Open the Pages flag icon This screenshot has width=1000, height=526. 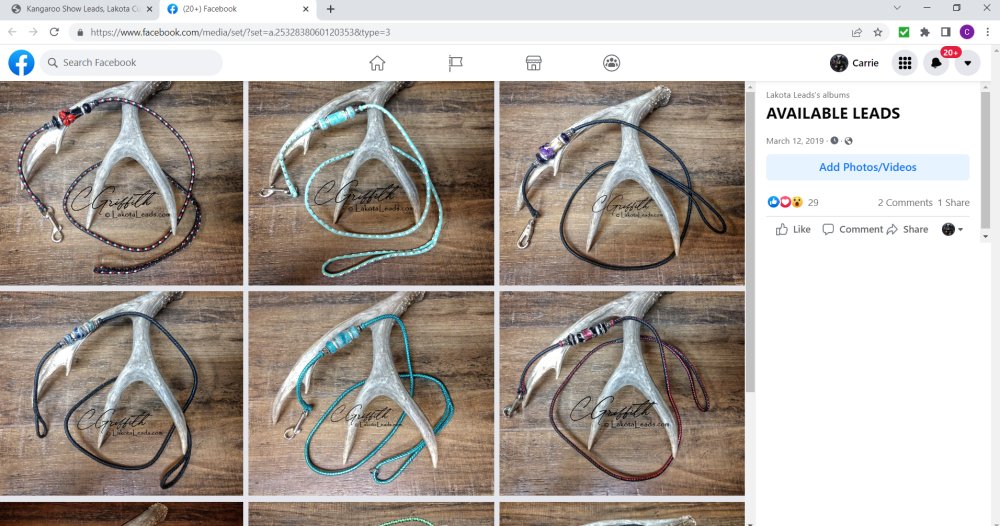[x=455, y=63]
